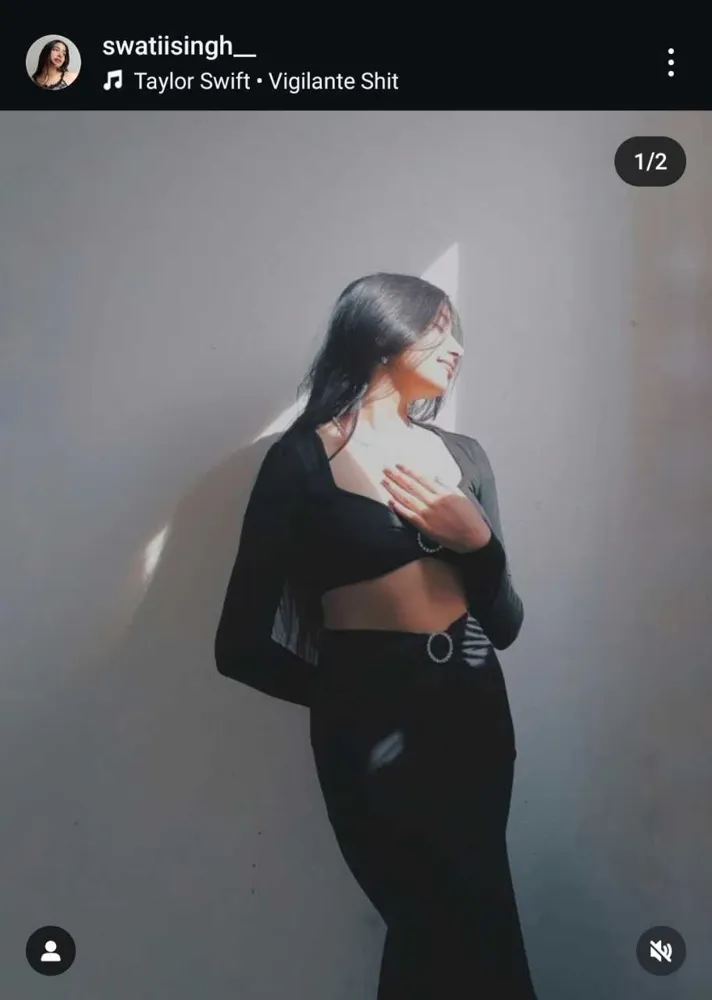Open the post overflow menu
The height and width of the screenshot is (1000, 712).
(670, 62)
